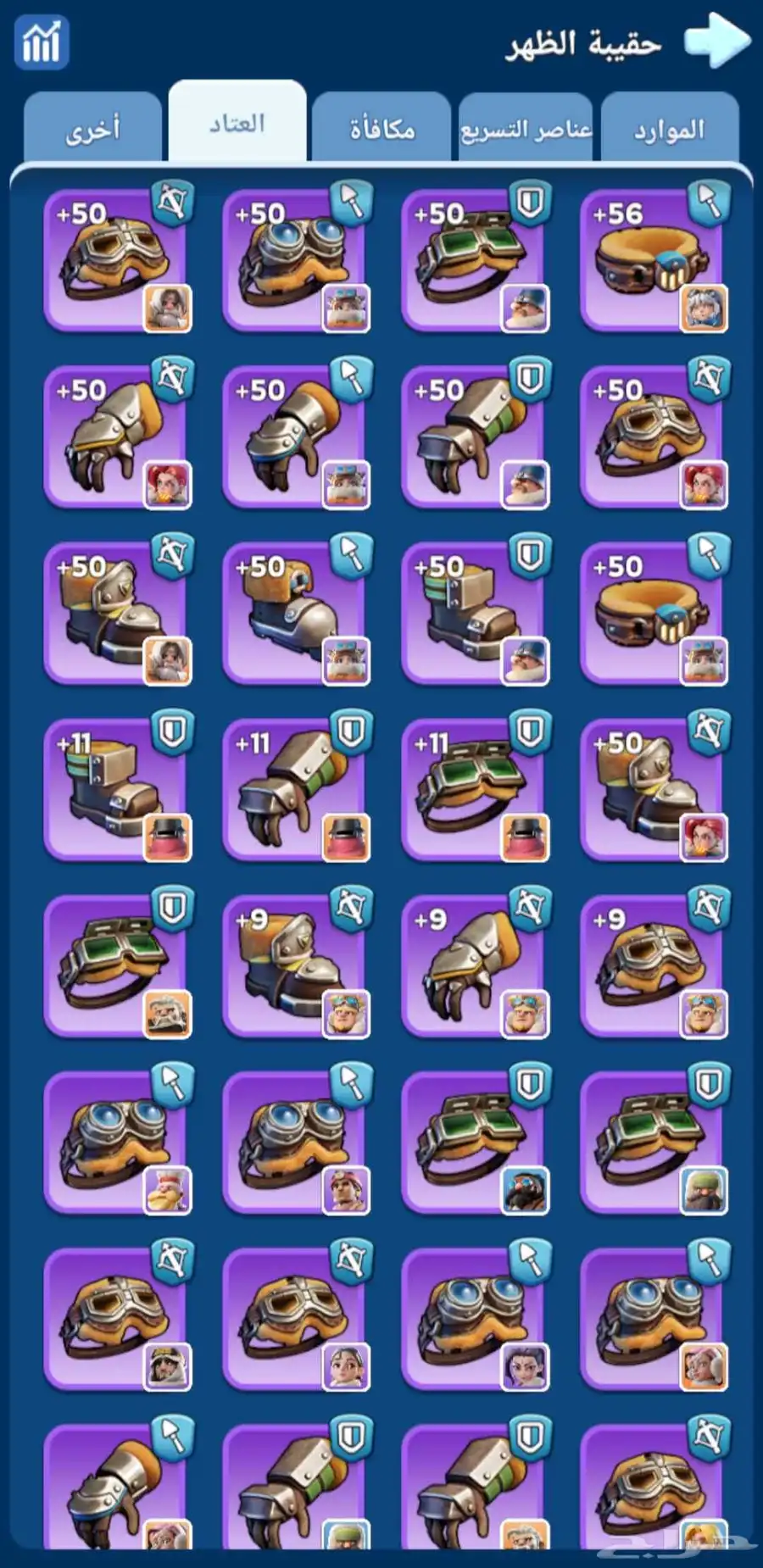Switch to the الموارد tab
The height and width of the screenshot is (1568, 763).
[x=669, y=130]
